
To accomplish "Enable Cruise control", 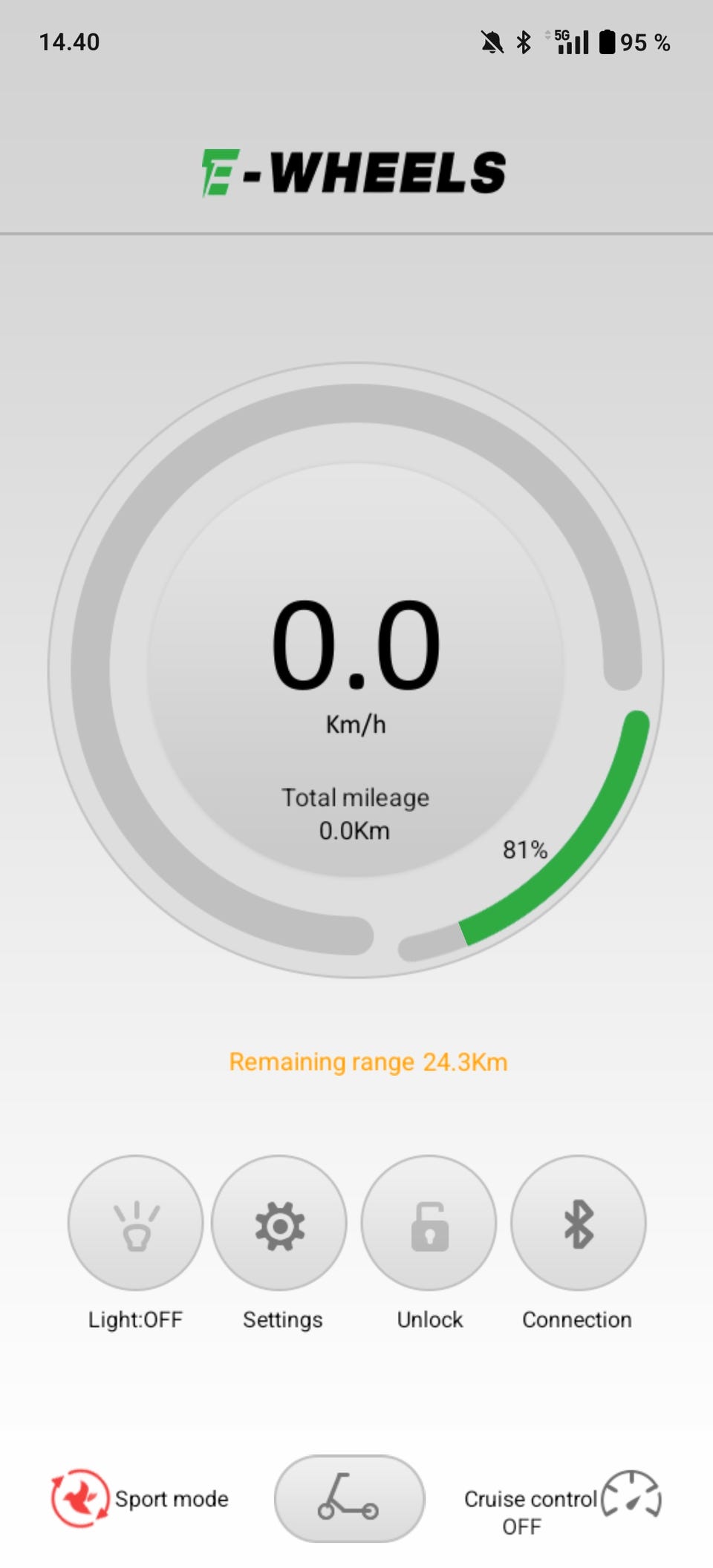I will coord(631,1494).
